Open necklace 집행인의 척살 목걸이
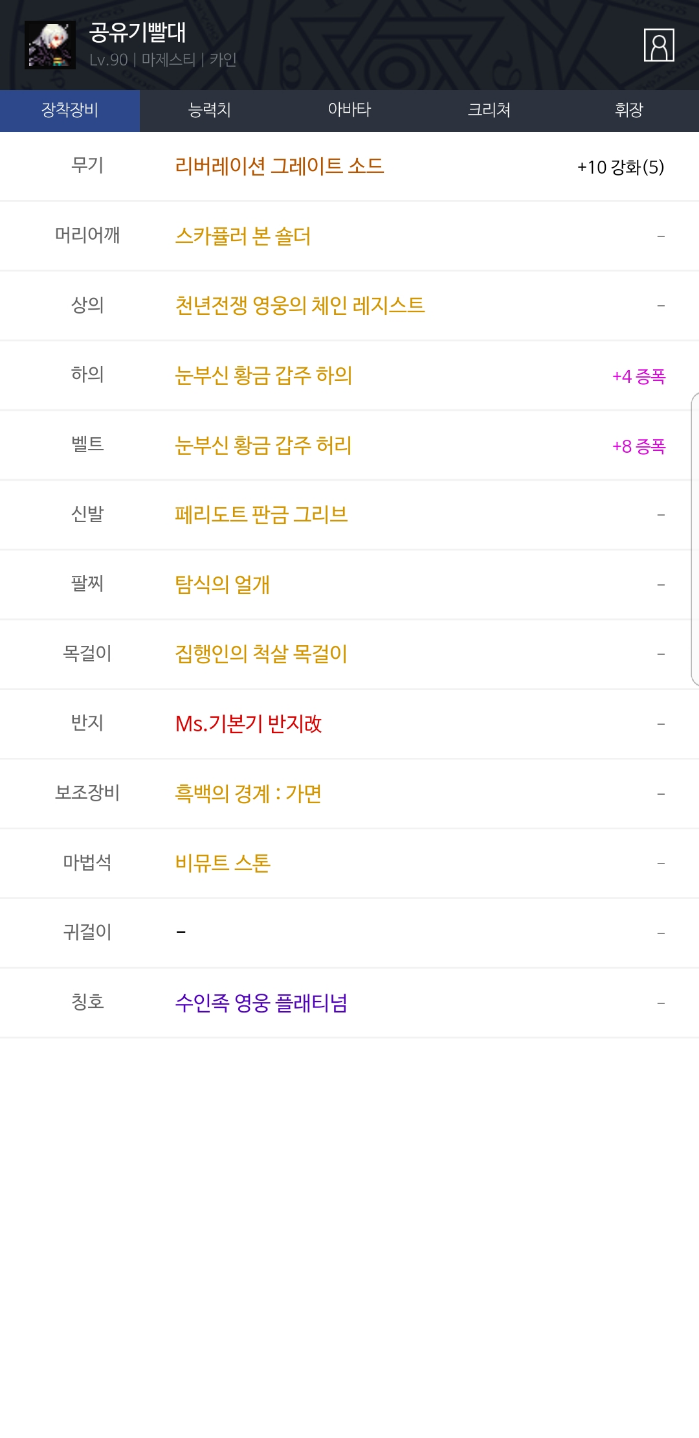The height and width of the screenshot is (1438, 699). [261, 654]
